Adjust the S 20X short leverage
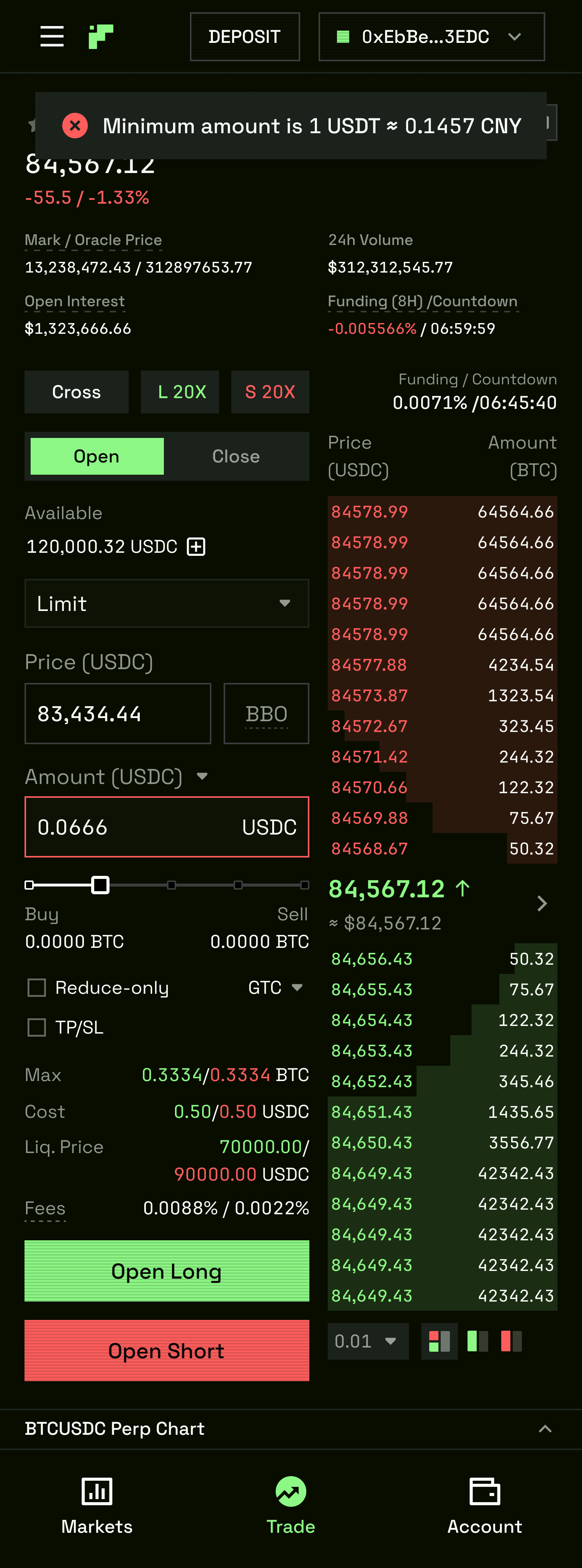 pyautogui.click(x=270, y=392)
